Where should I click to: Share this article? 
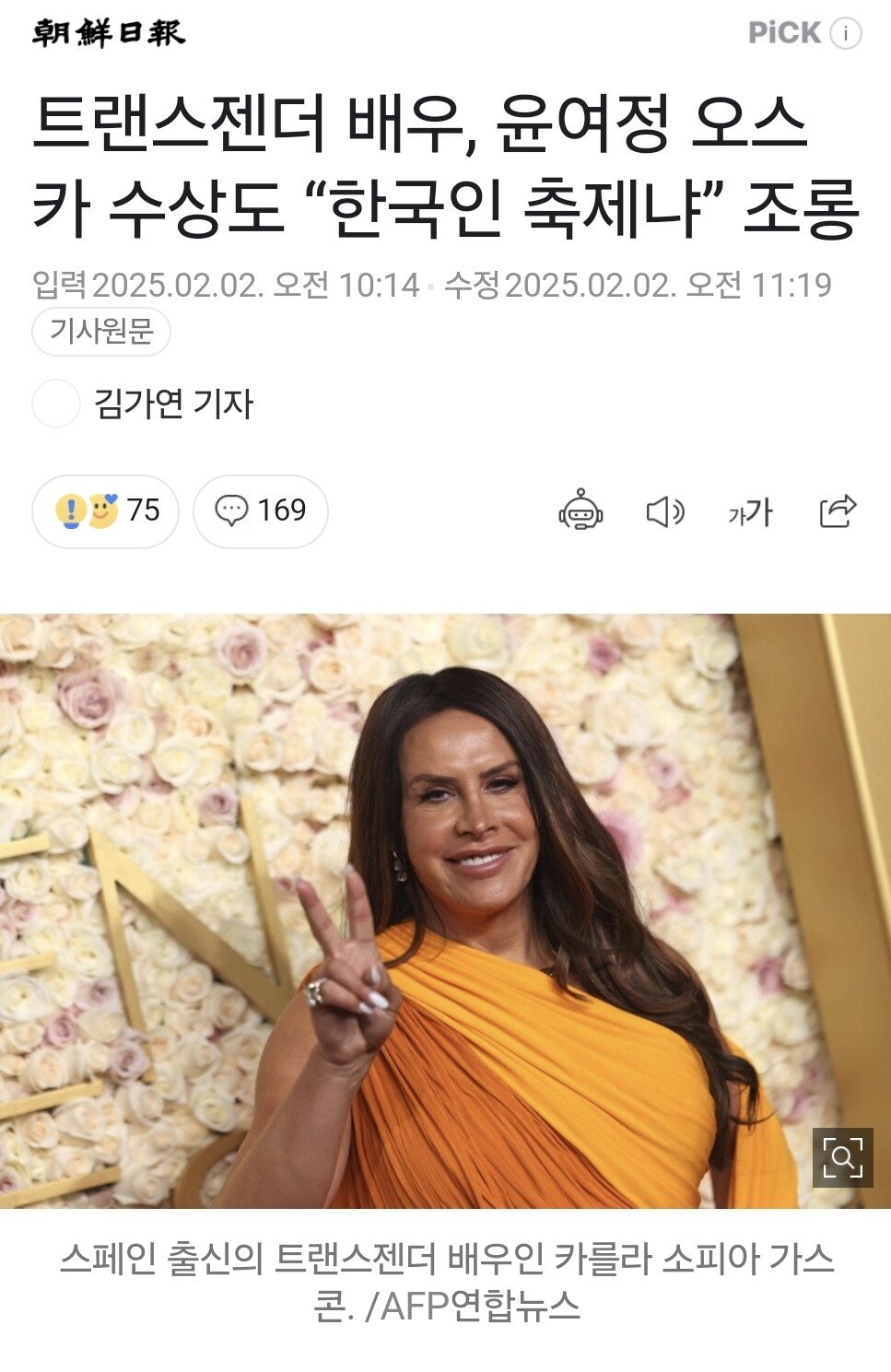838,510
